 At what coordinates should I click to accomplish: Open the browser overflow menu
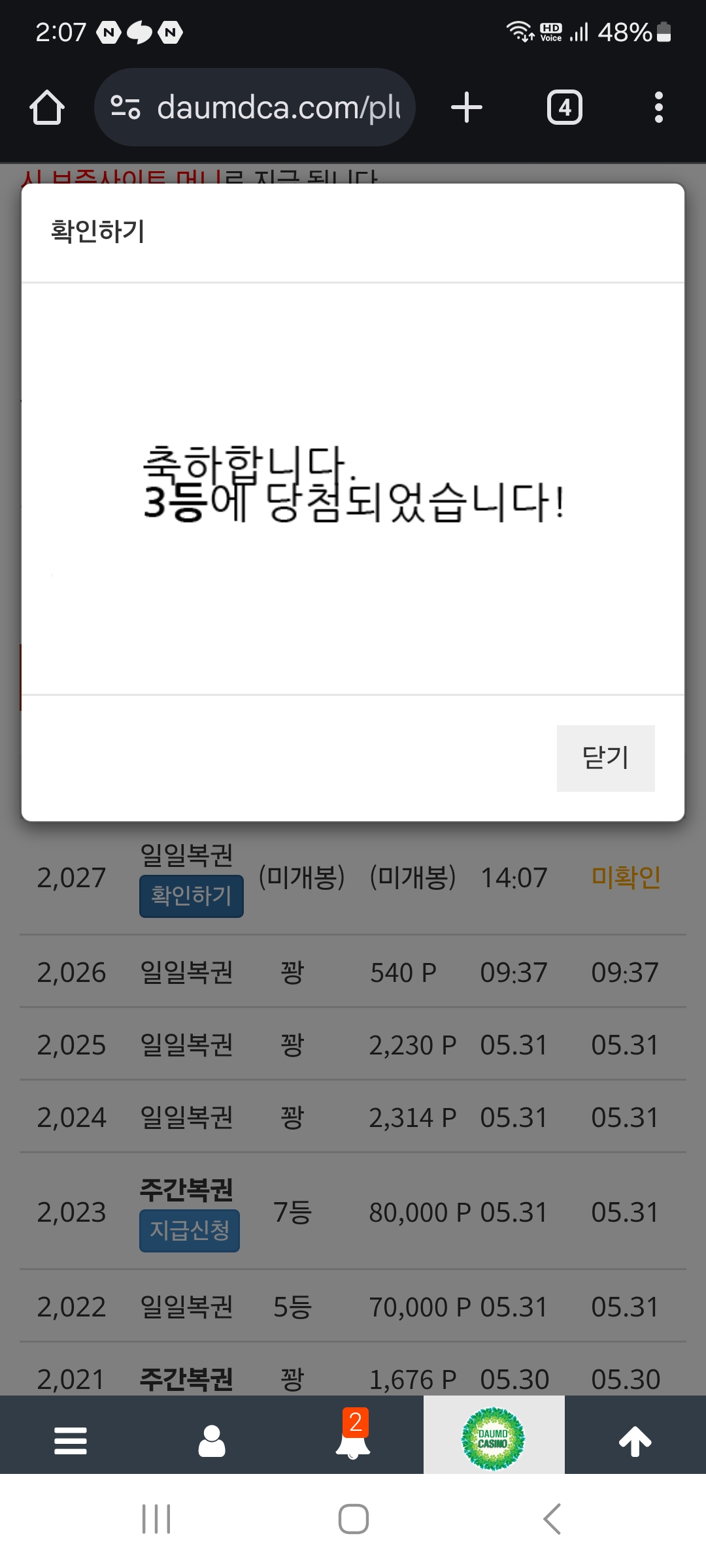click(658, 107)
